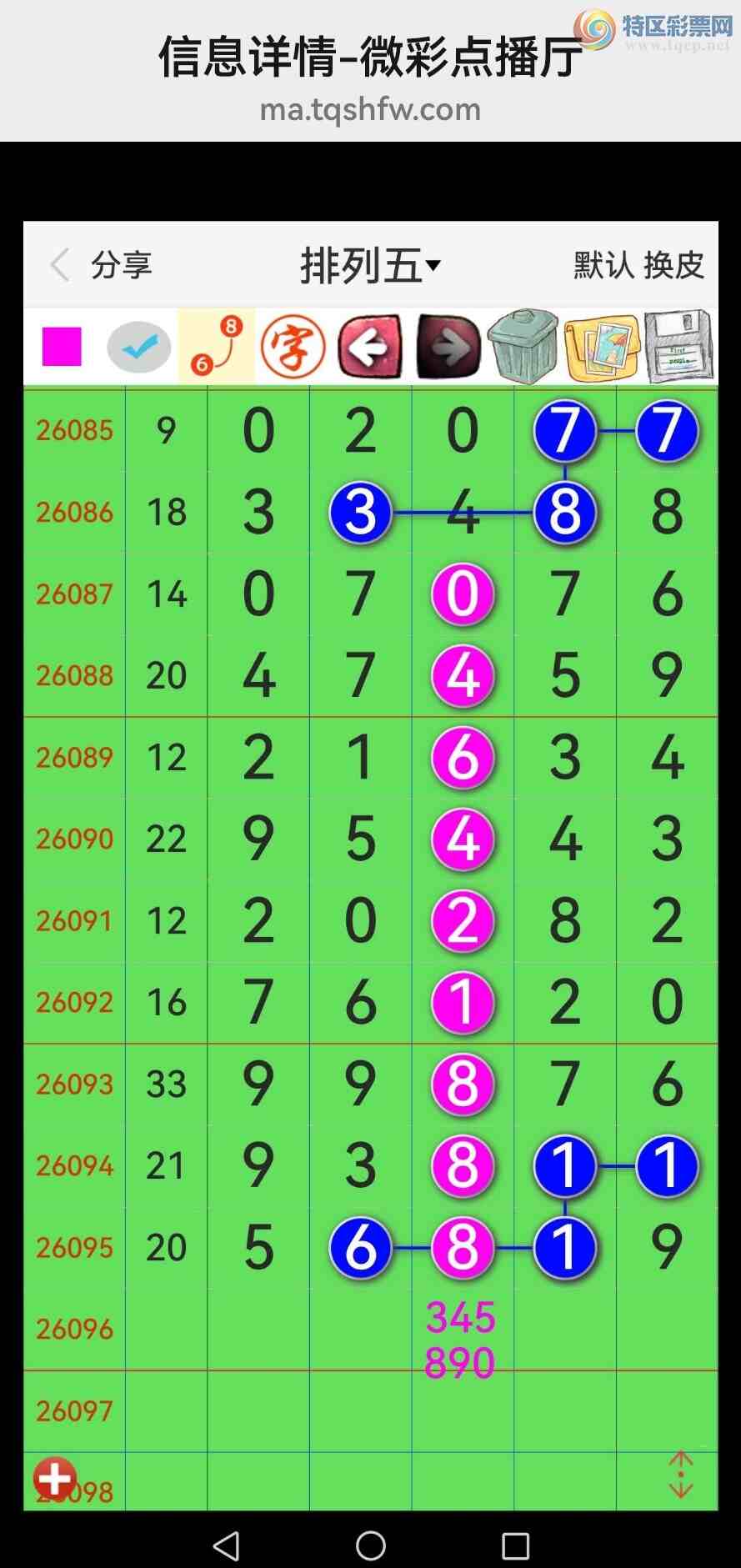The image size is (741, 1568).
Task: Redo with the right arrow button
Action: pos(448,346)
